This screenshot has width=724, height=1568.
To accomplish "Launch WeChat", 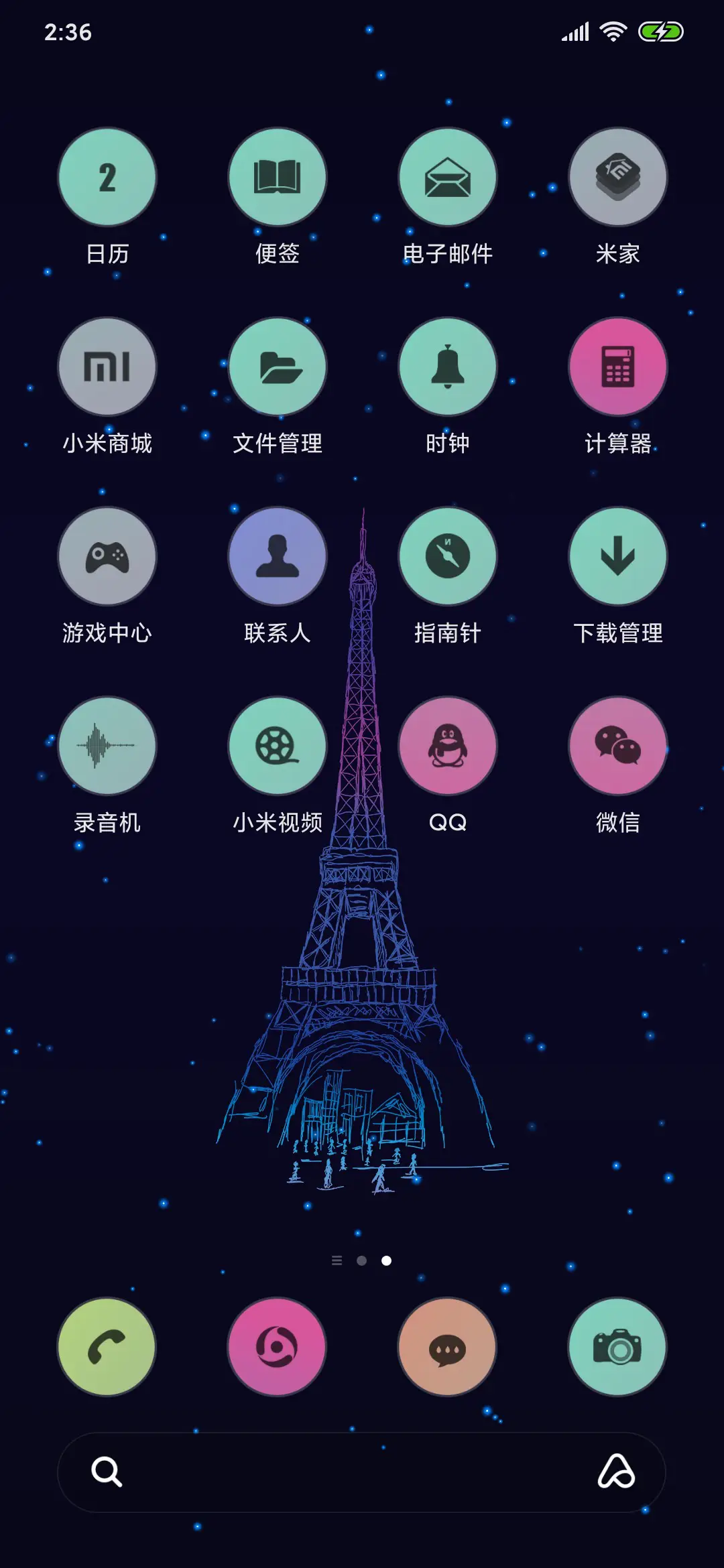I will click(617, 746).
